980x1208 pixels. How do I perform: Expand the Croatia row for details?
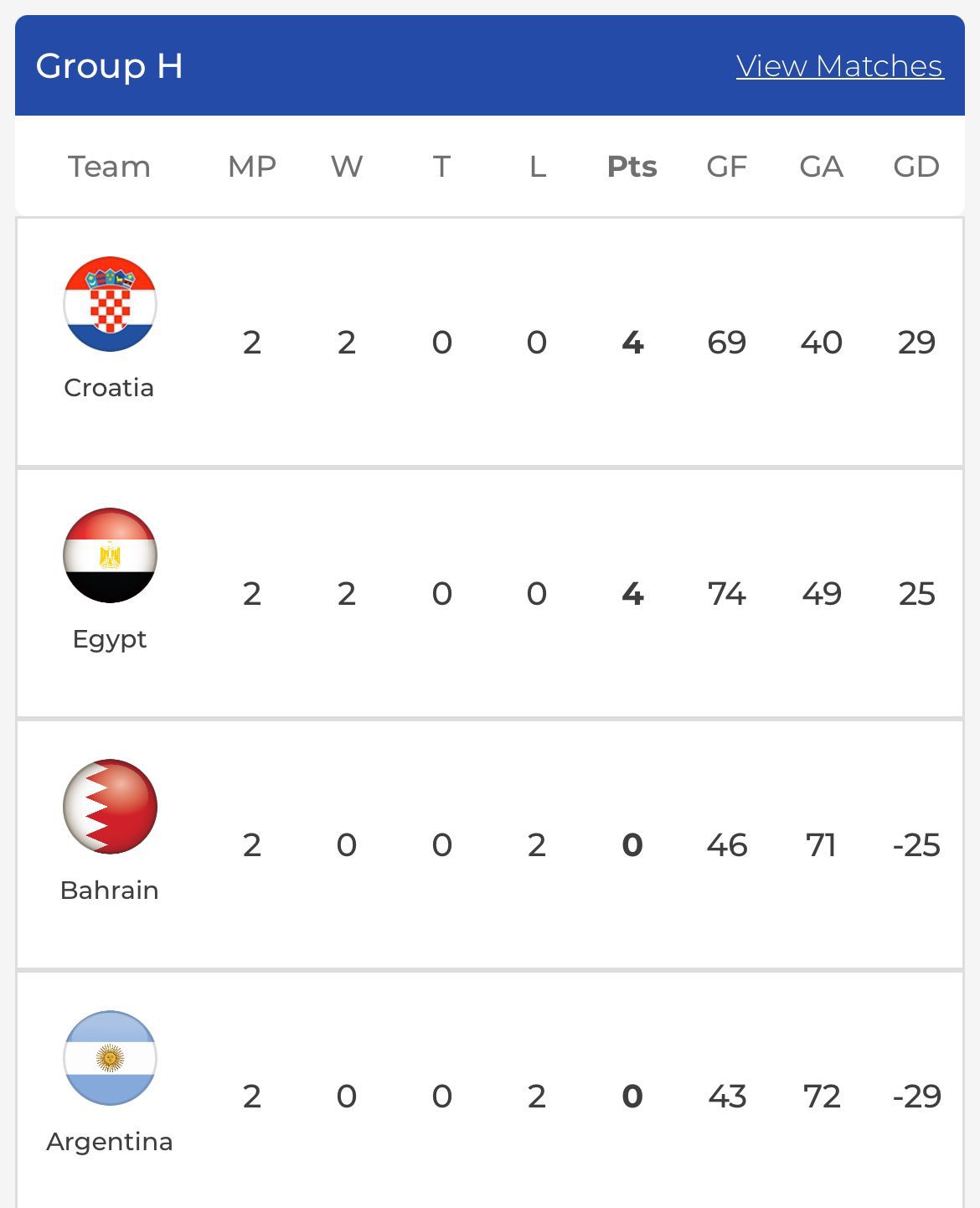[x=490, y=343]
